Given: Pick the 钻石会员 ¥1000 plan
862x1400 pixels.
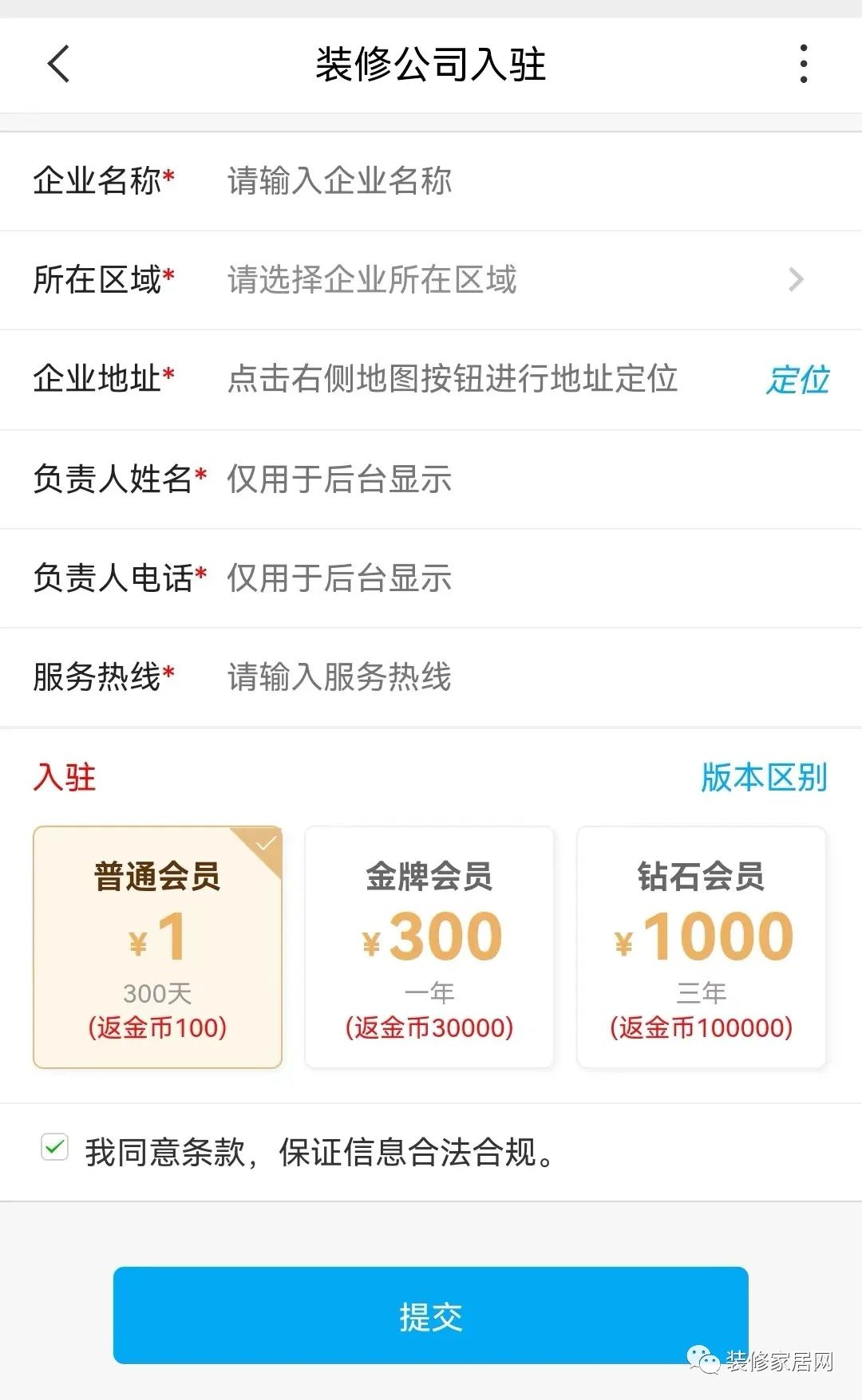Looking at the screenshot, I should coord(702,947).
